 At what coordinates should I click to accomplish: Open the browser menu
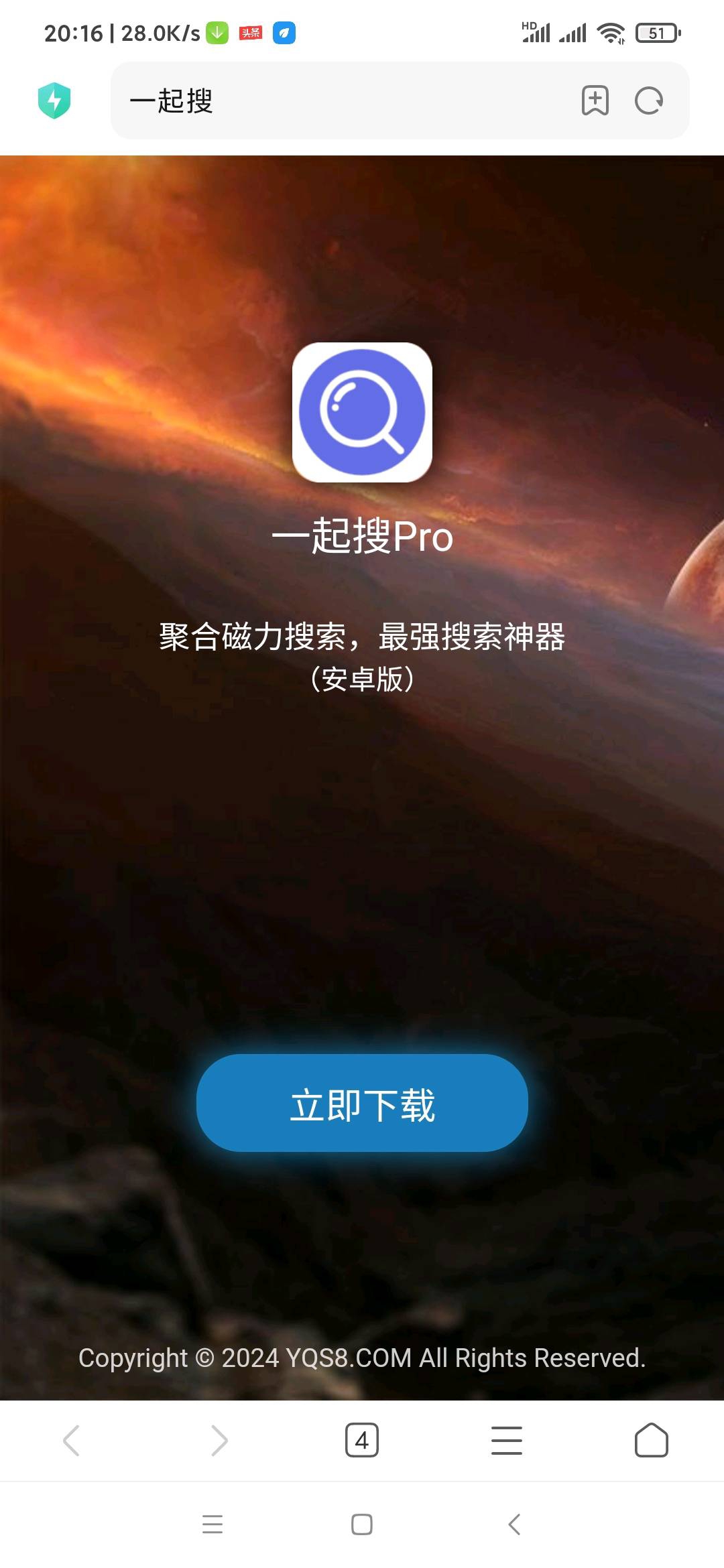click(507, 1440)
